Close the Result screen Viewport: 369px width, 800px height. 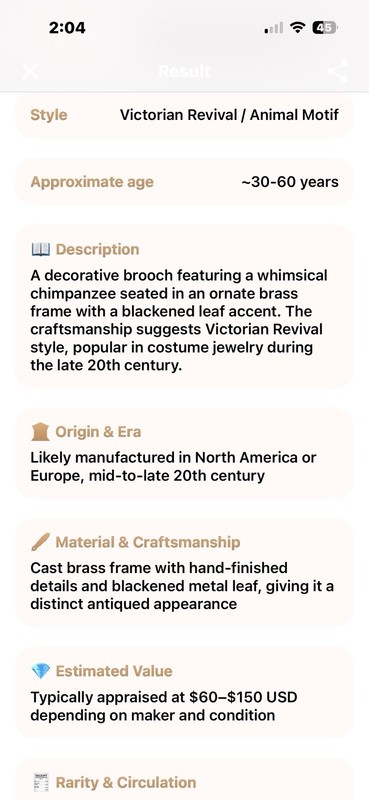point(30,71)
